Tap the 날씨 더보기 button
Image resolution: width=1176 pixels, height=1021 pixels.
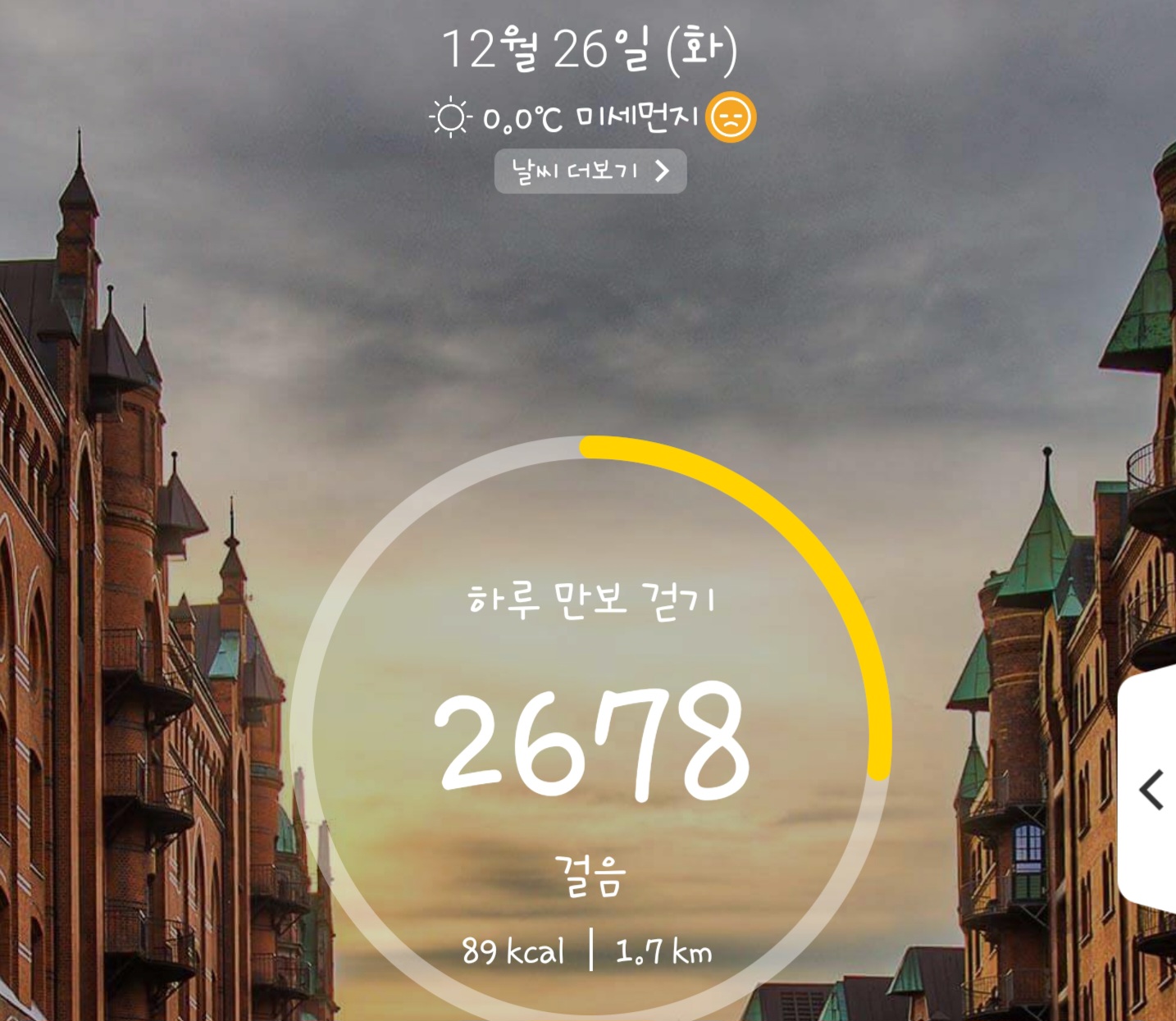590,171
